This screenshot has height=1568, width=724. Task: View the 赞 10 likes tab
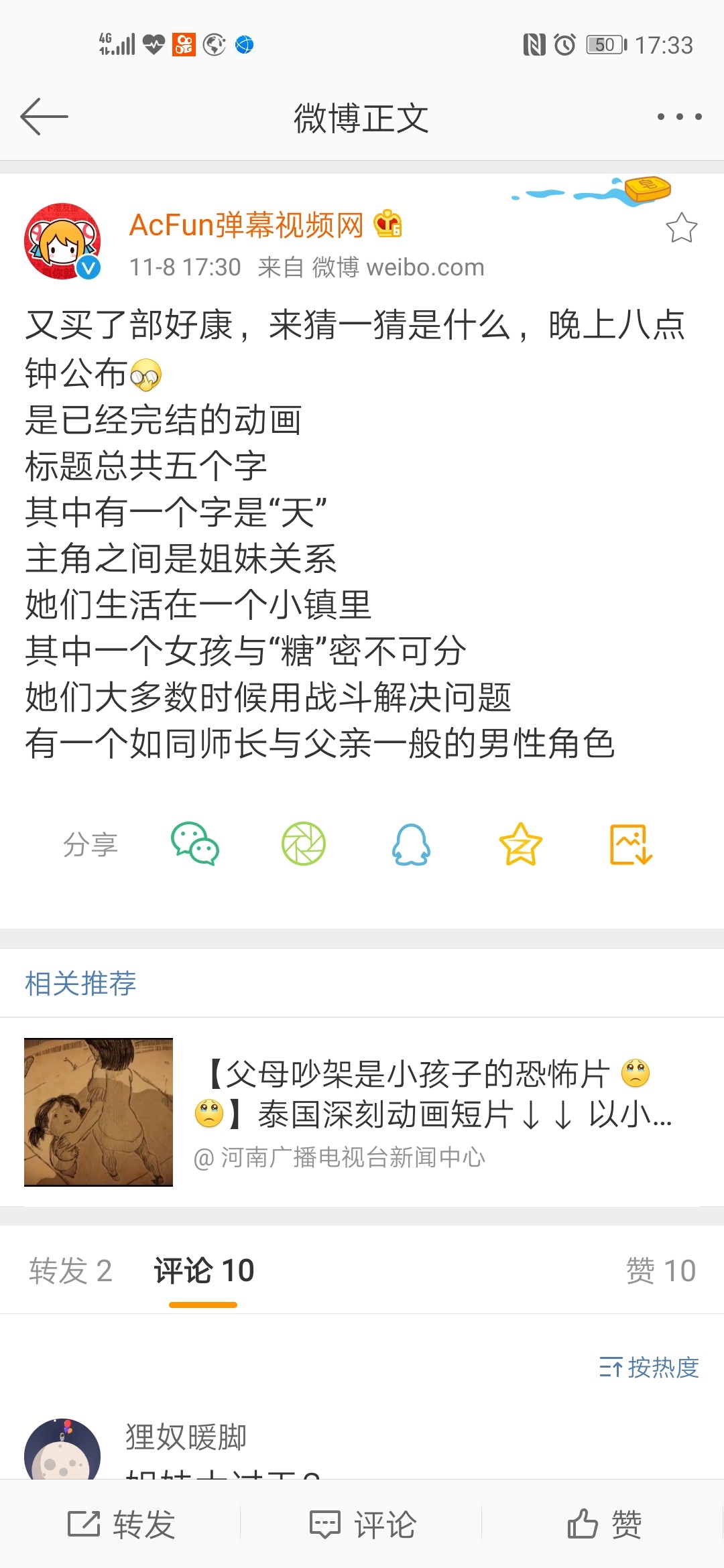[660, 1270]
